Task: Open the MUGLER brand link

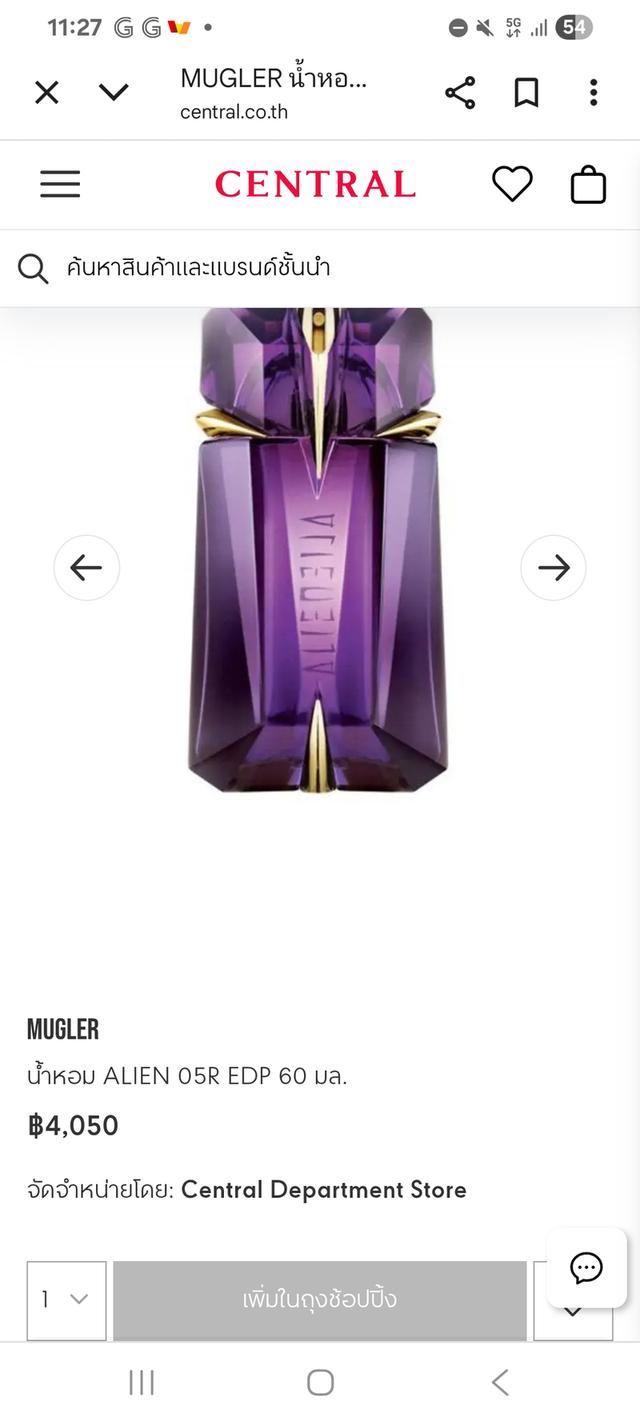Action: pyautogui.click(x=63, y=1029)
